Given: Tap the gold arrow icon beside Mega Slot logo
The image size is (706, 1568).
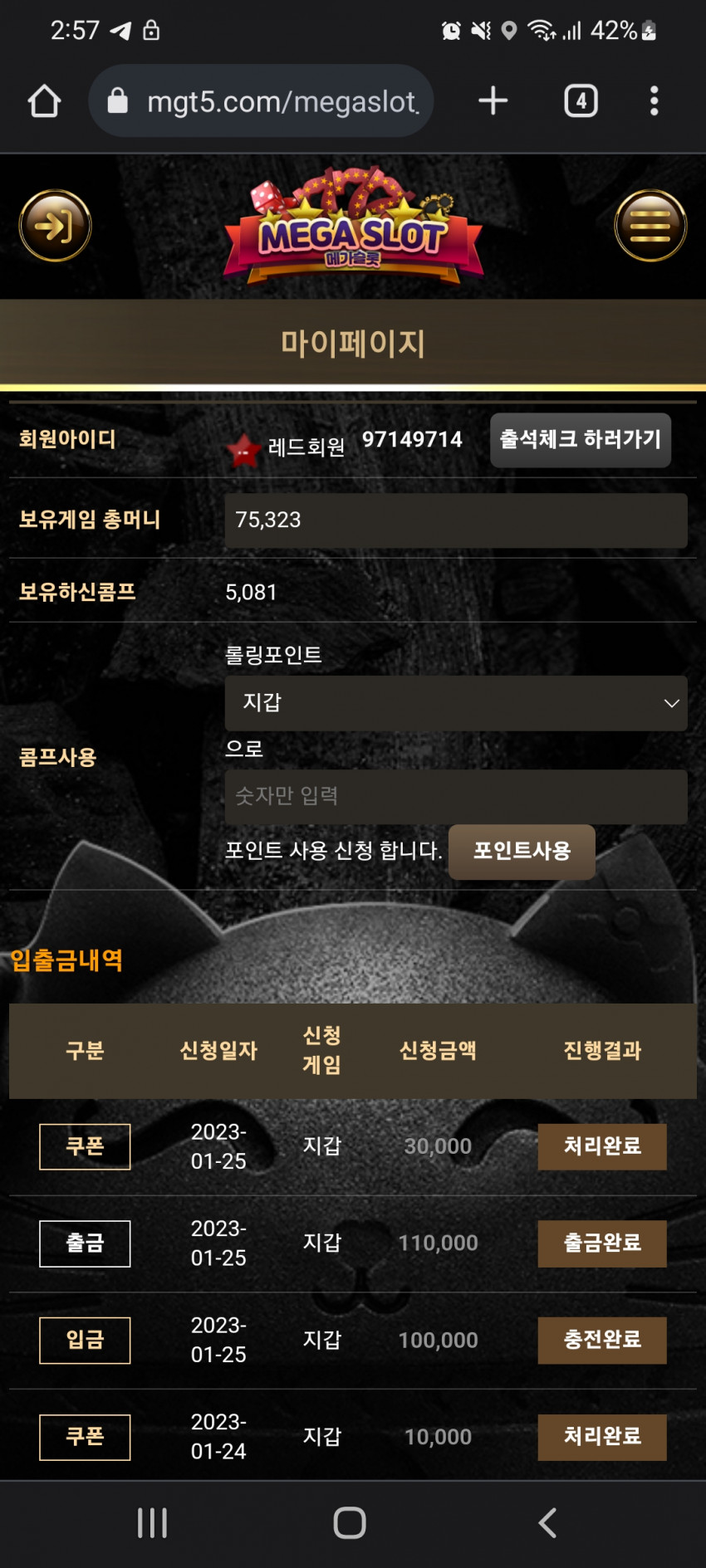Looking at the screenshot, I should (56, 226).
